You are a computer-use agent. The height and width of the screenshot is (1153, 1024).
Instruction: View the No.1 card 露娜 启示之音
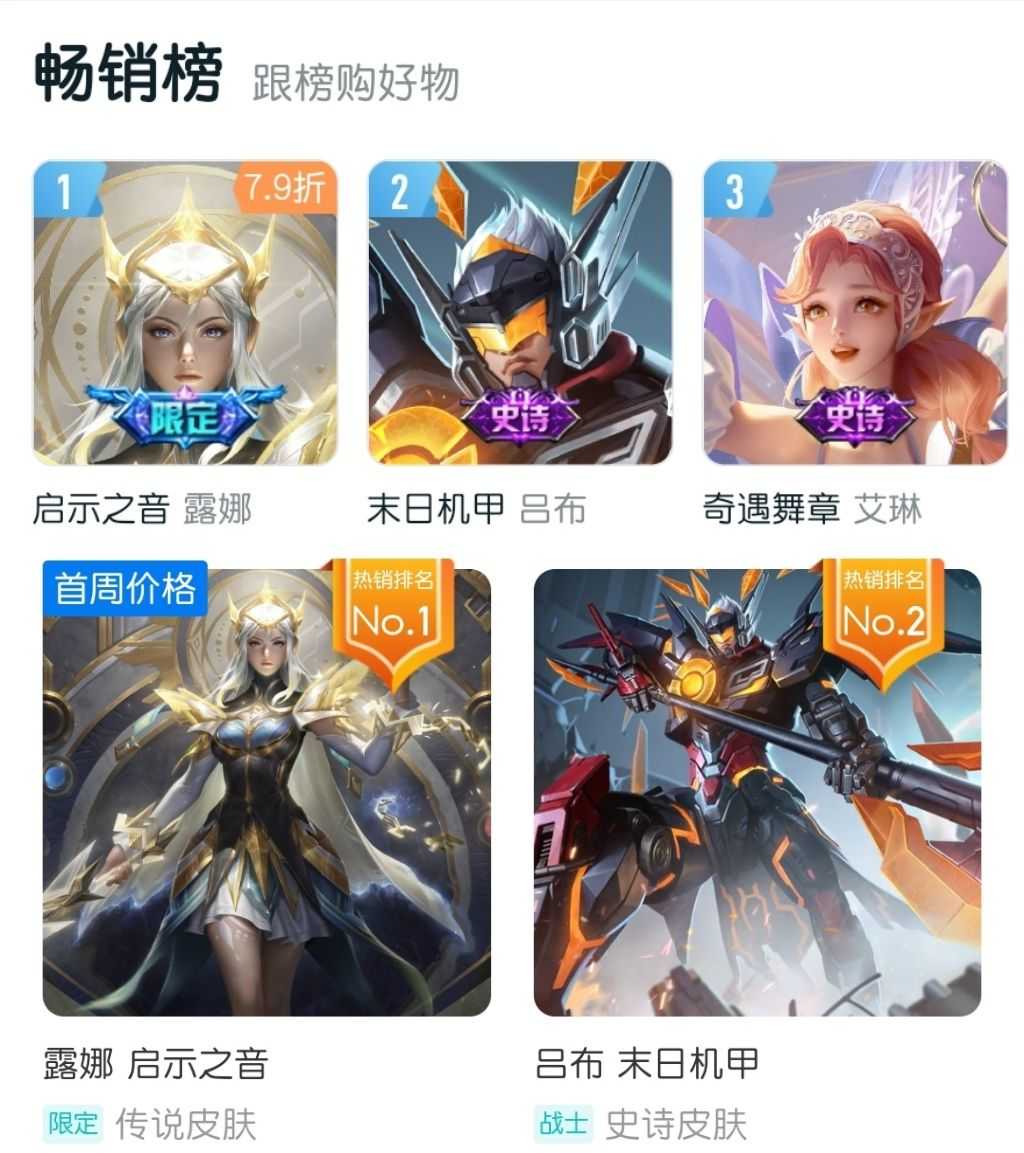(x=266, y=792)
